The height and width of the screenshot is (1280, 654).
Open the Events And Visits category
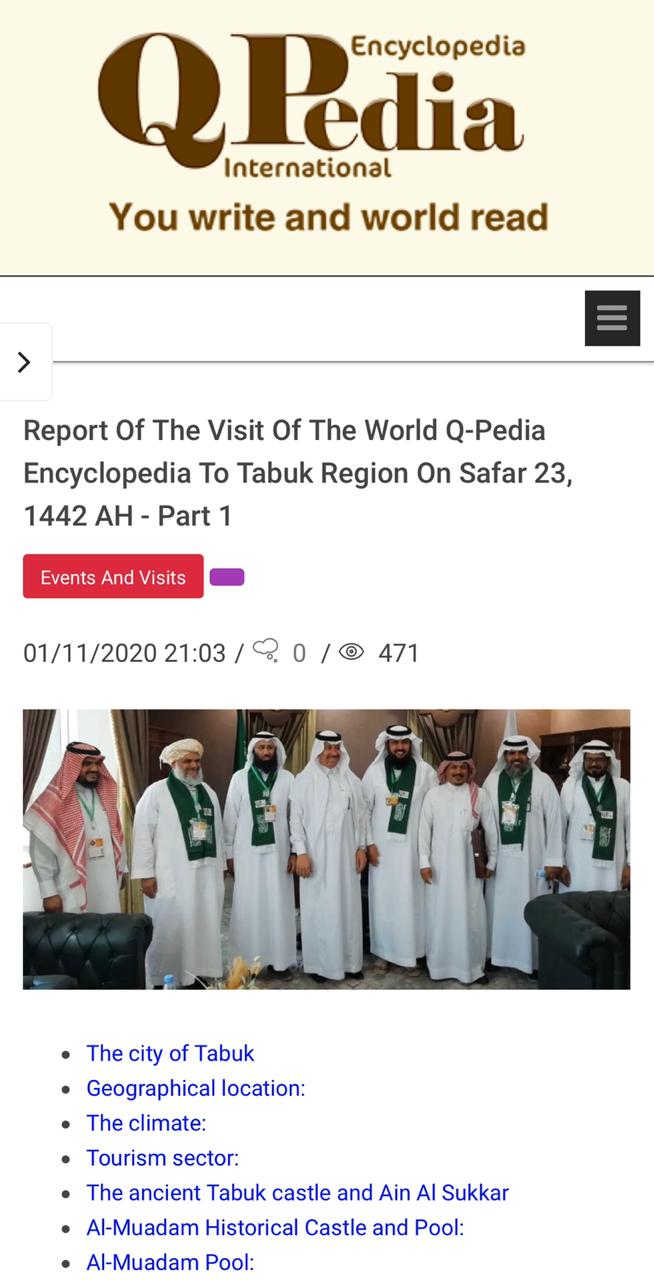113,576
